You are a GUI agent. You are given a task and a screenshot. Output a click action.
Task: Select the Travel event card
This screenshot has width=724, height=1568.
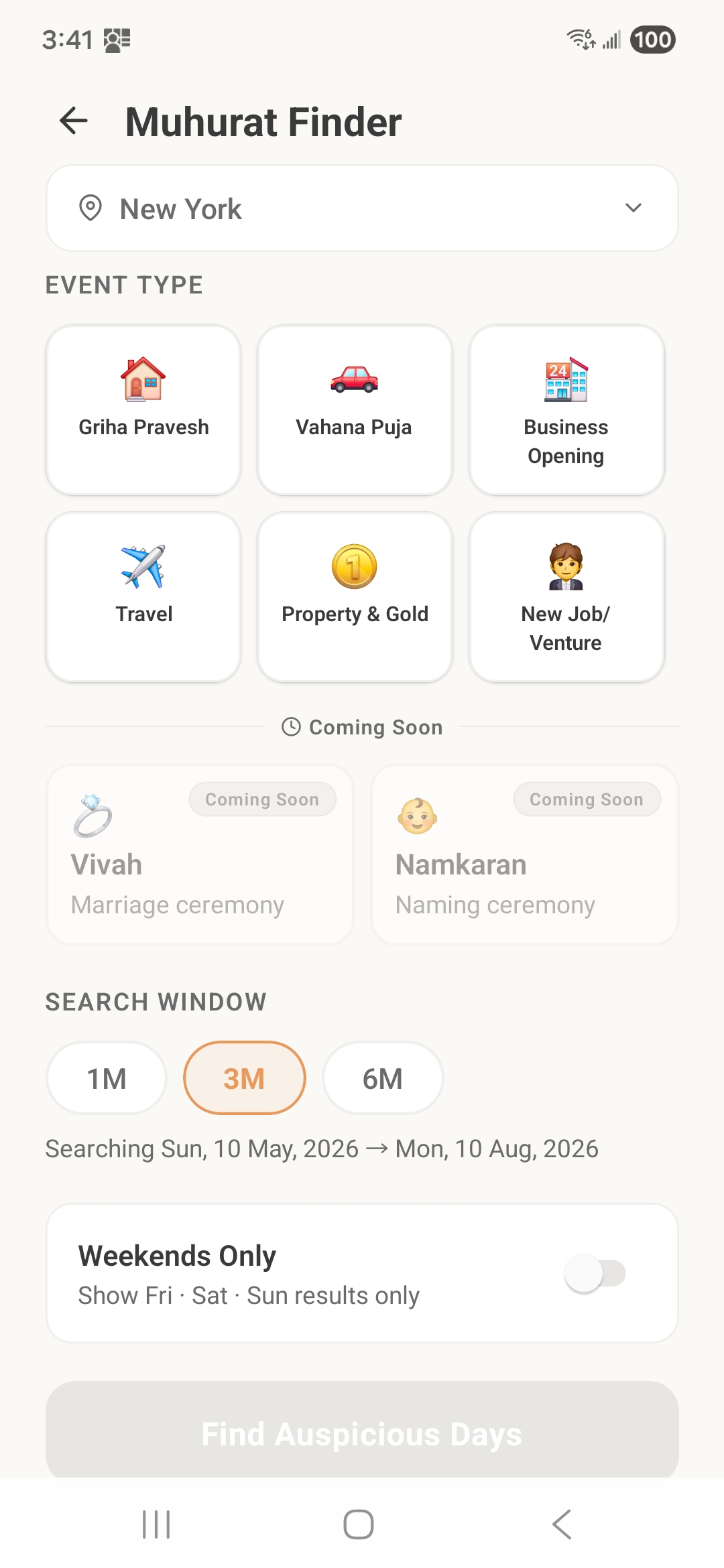click(143, 597)
